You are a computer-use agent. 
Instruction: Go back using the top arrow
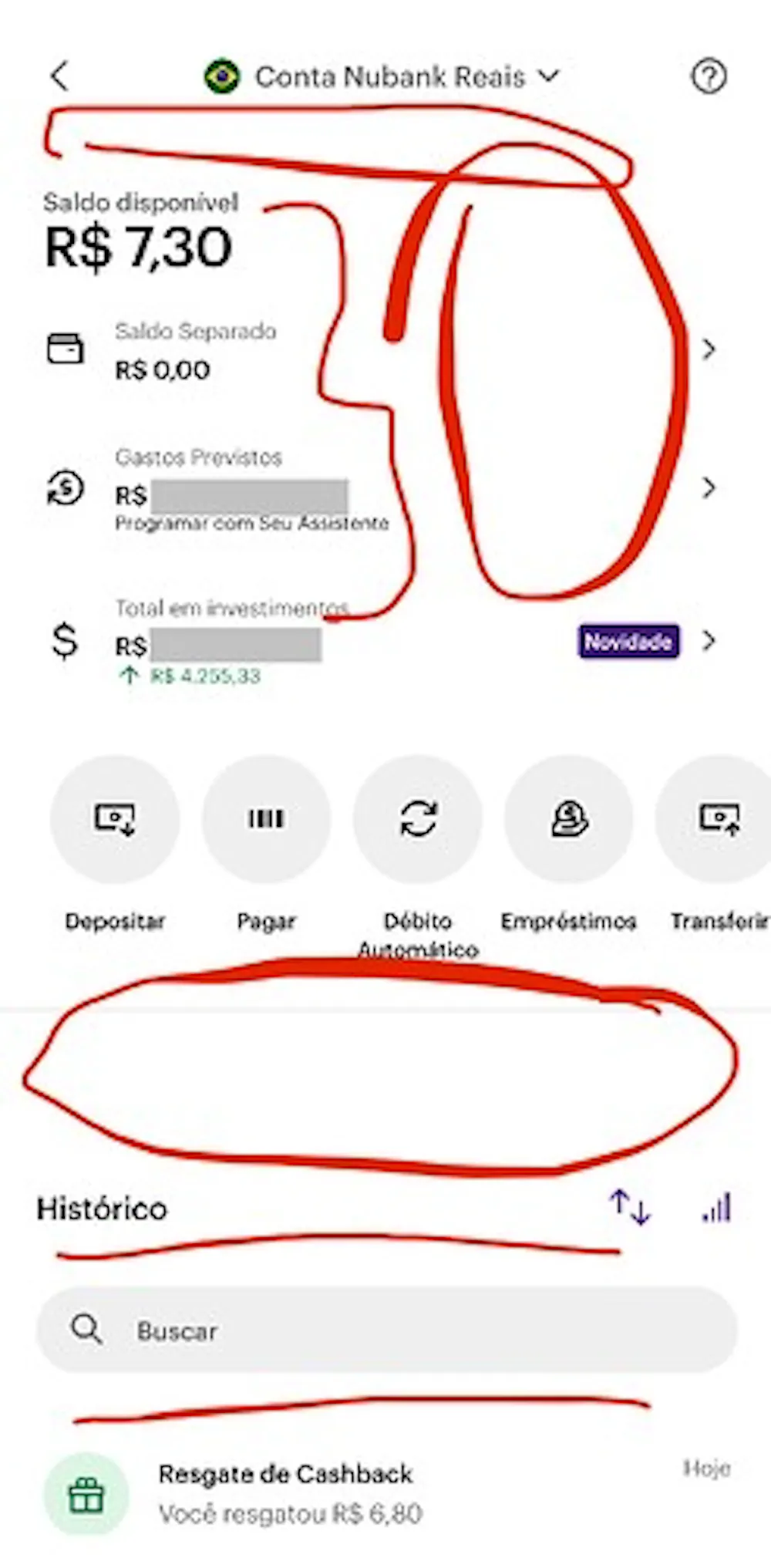pos(60,76)
